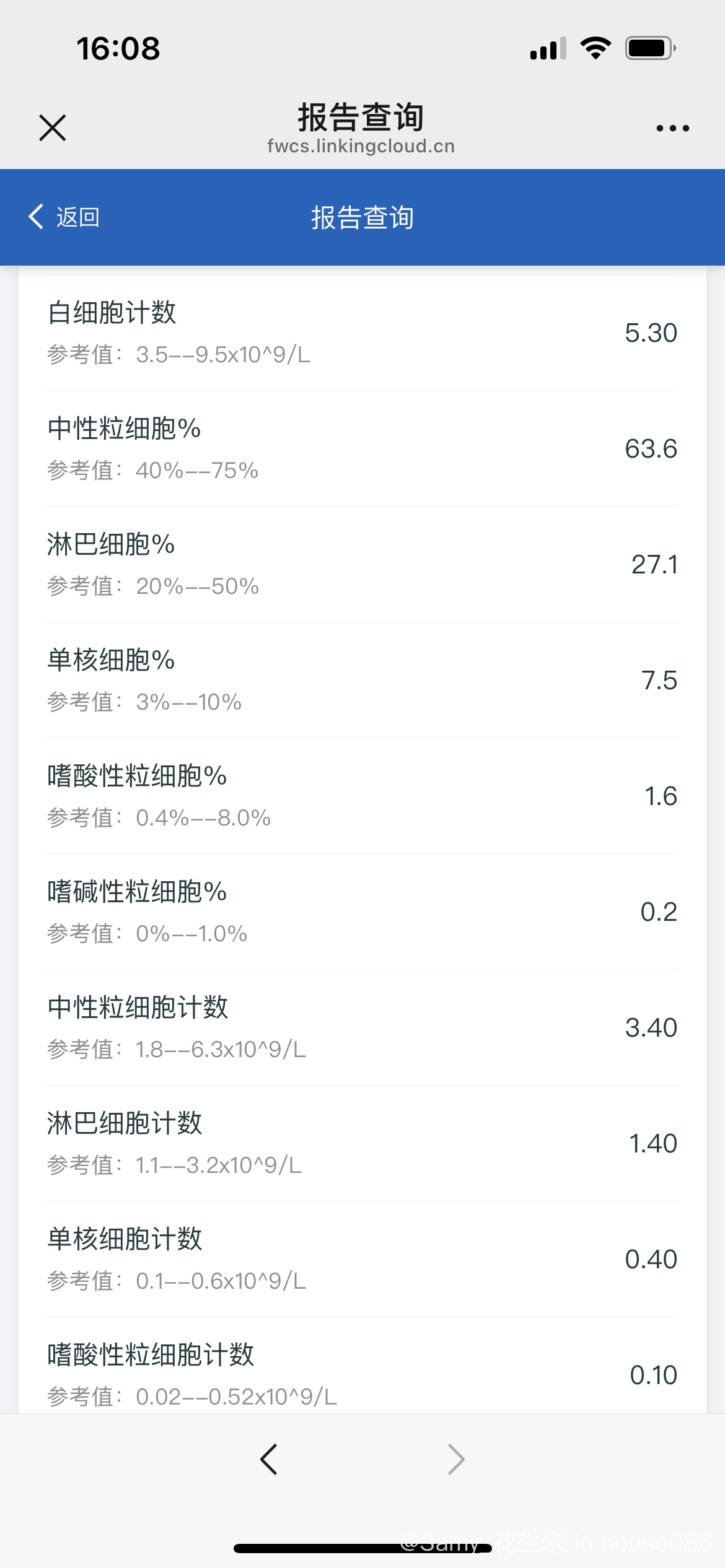Tap the forward arrow in the bottom bar
The width and height of the screenshot is (725, 1568).
tap(456, 1460)
